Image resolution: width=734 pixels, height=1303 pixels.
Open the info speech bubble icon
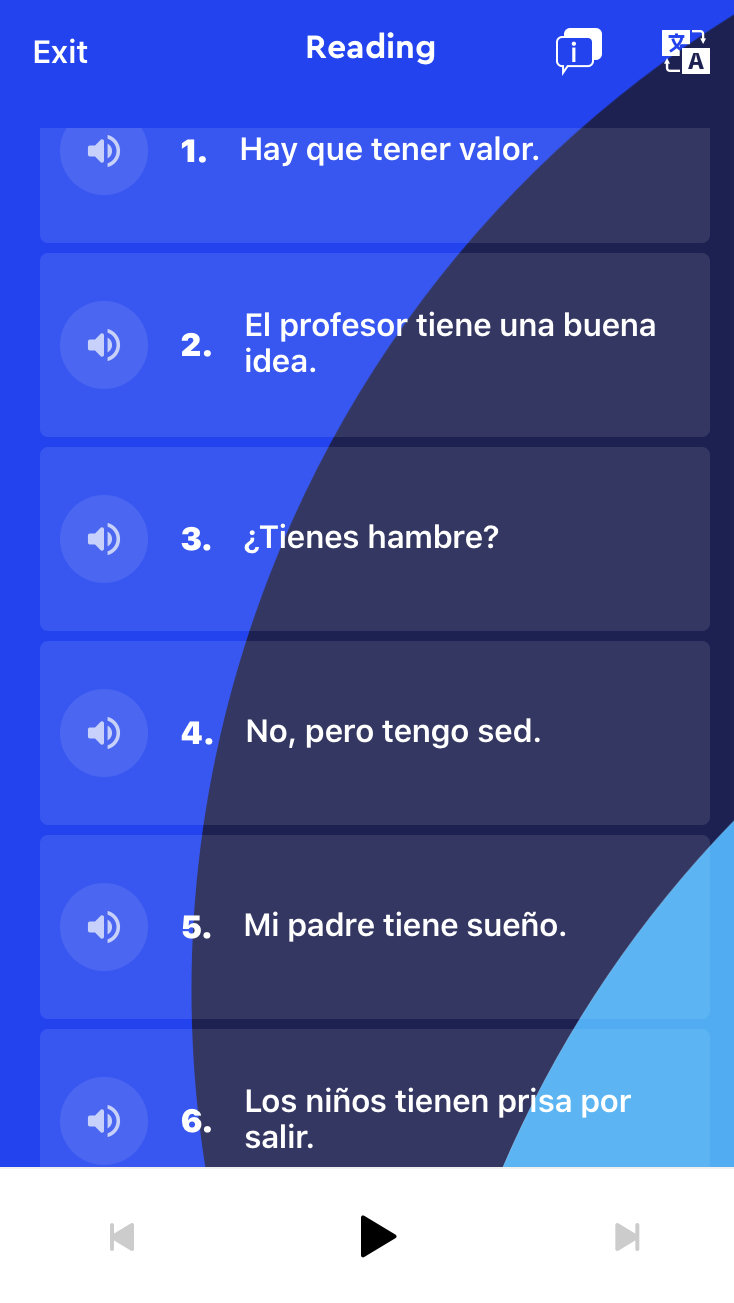[578, 52]
